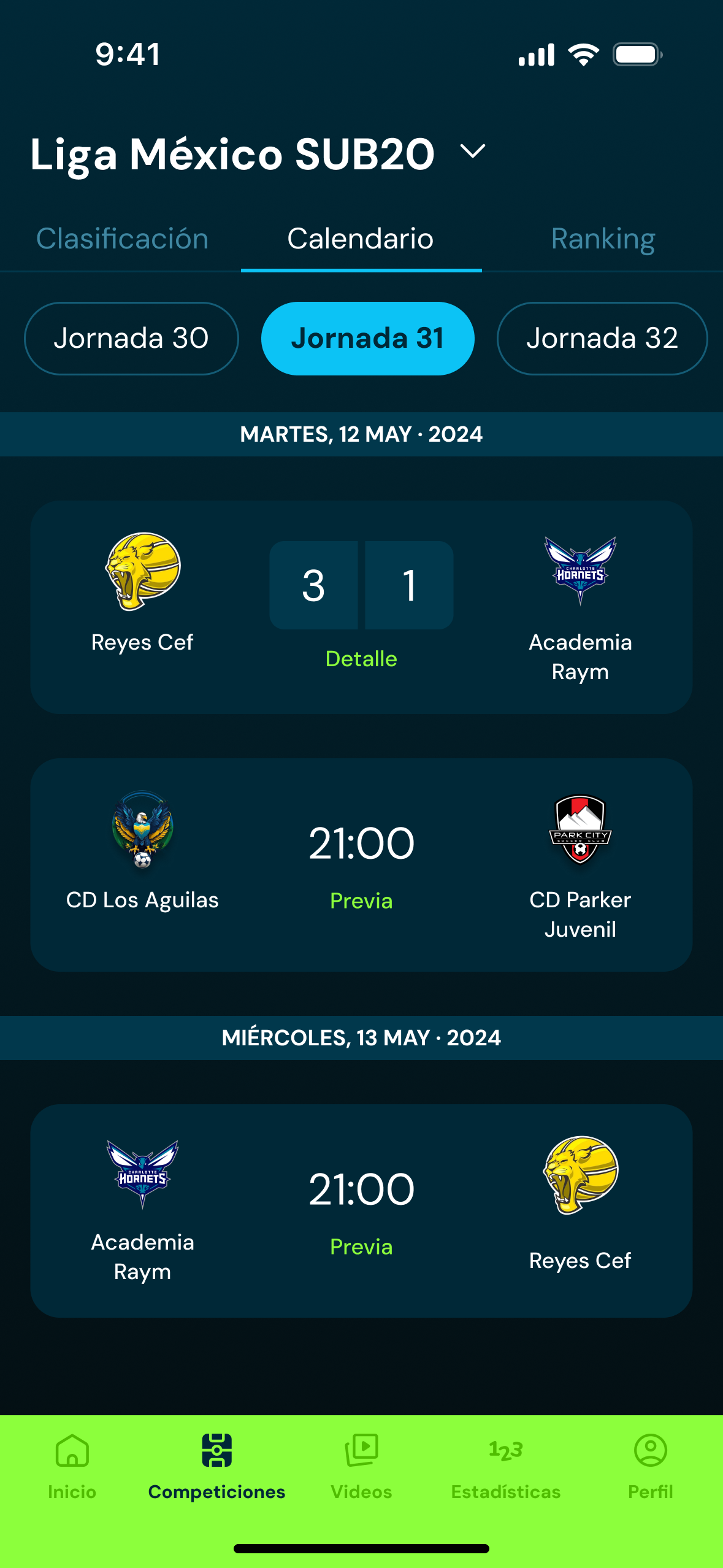The width and height of the screenshot is (723, 1568).
Task: Open the Competiciones tab
Action: [x=216, y=1466]
